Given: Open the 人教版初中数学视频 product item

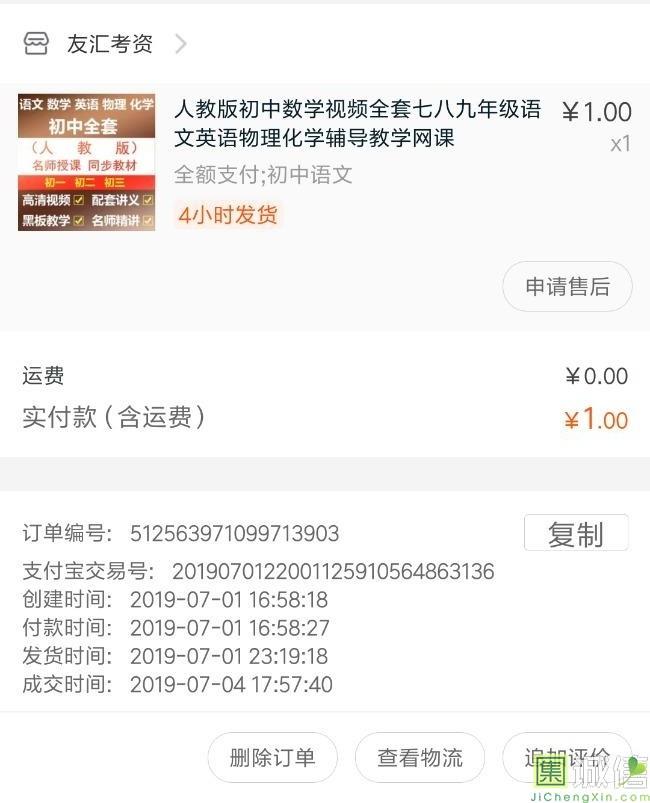Looking at the screenshot, I should pos(357,124).
